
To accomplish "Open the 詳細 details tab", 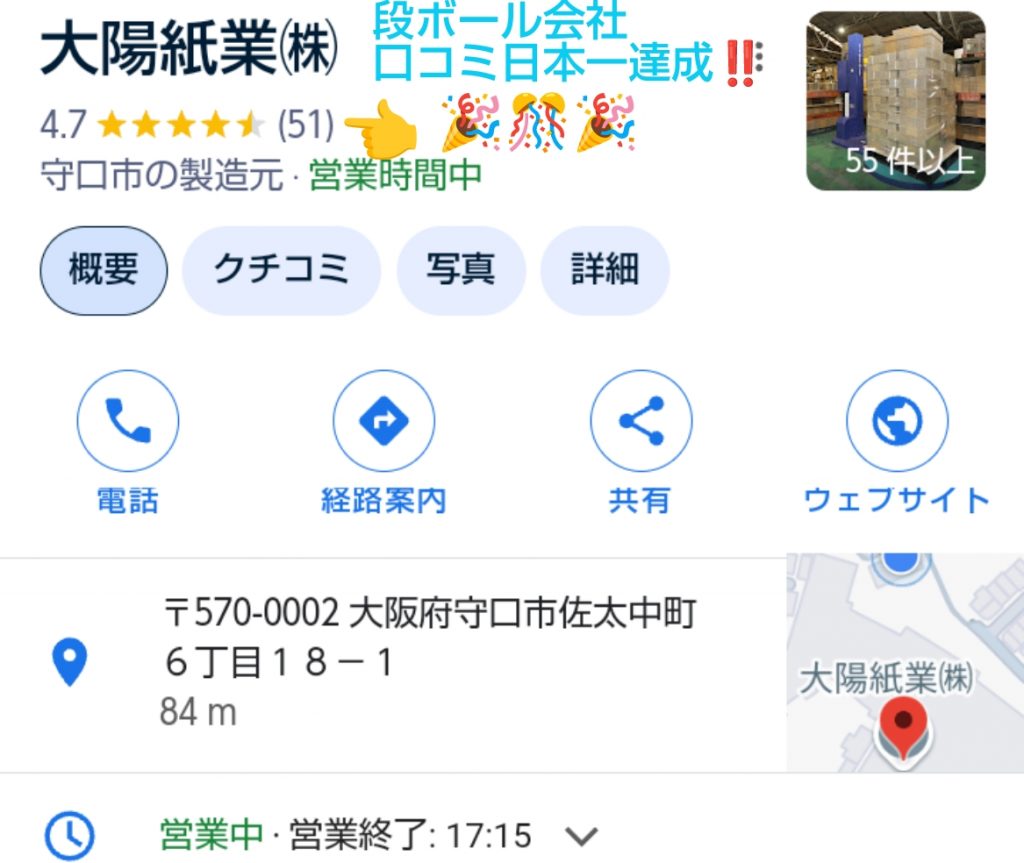I will pos(604,270).
